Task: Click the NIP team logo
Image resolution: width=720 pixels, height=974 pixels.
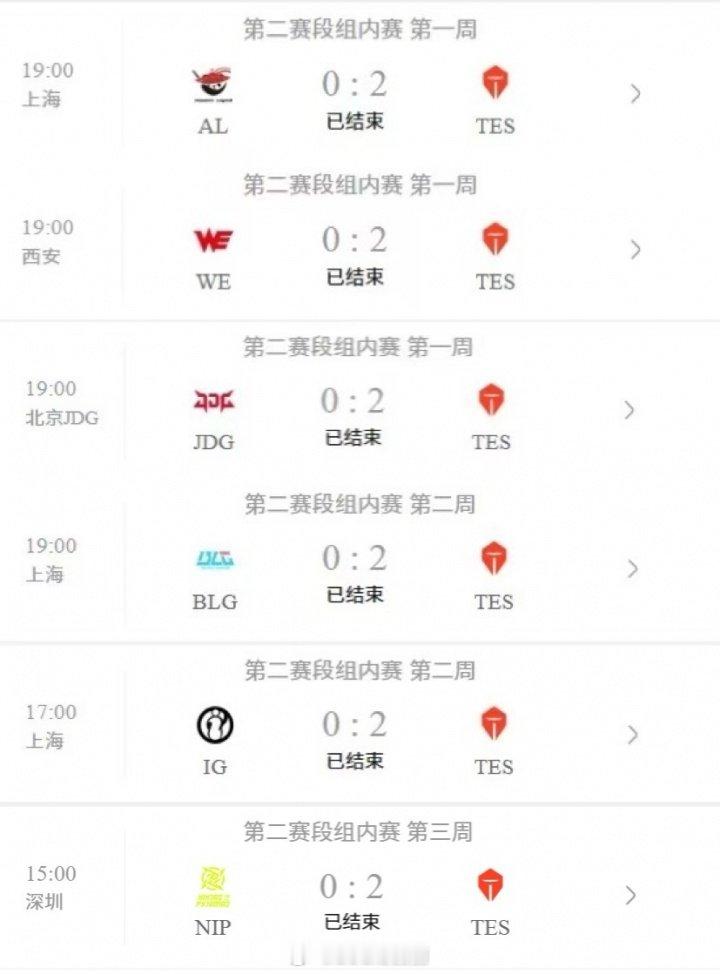Action: (x=212, y=885)
